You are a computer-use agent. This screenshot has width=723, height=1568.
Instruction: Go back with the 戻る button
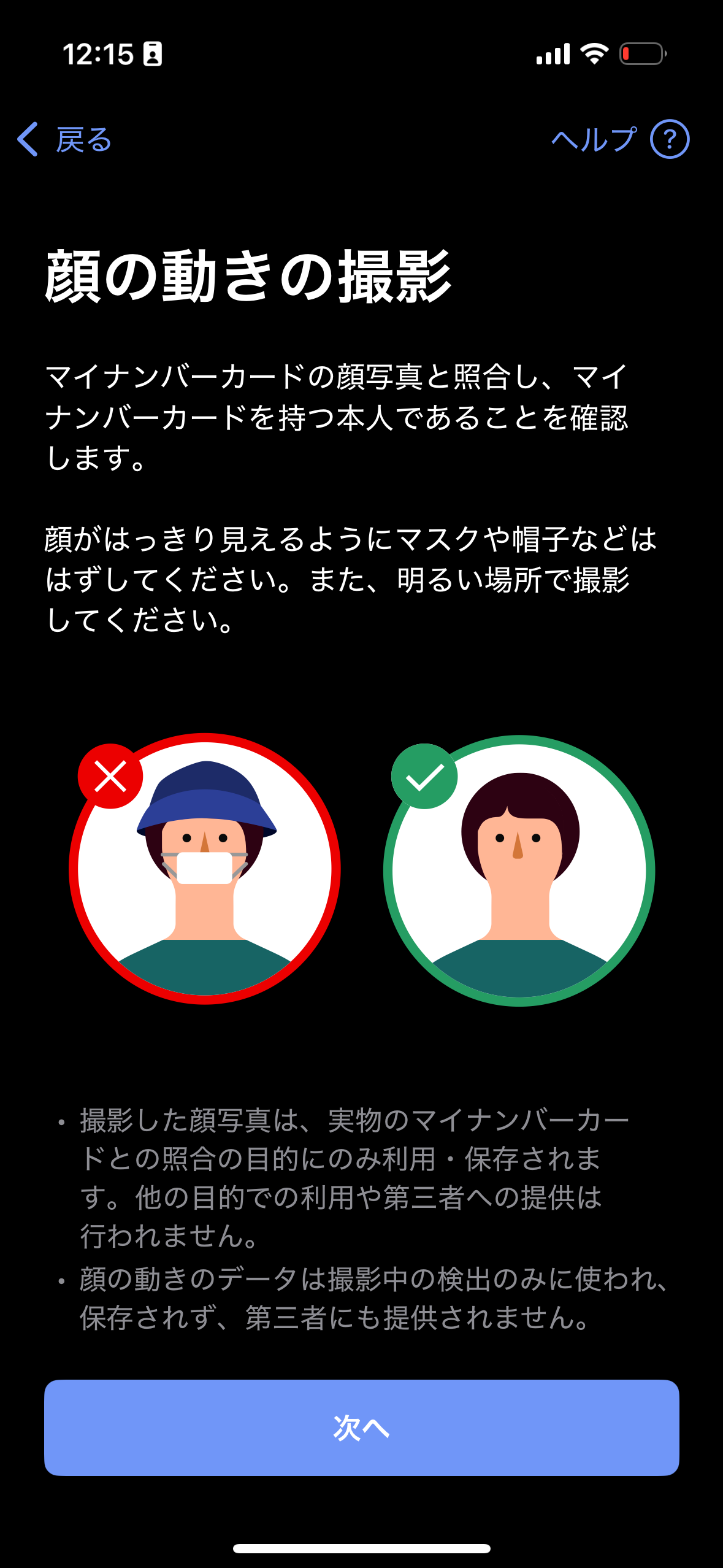(64, 140)
